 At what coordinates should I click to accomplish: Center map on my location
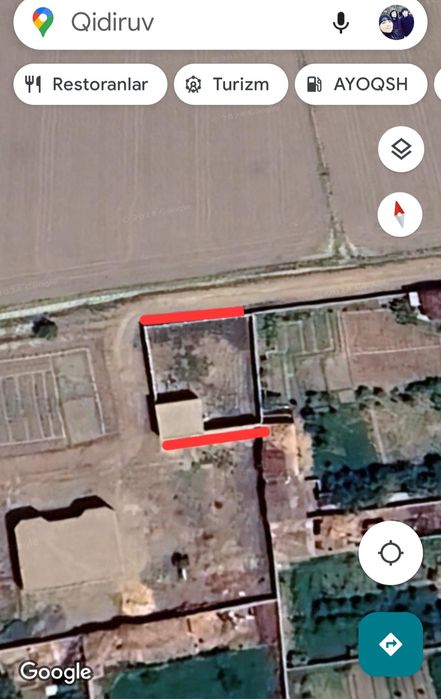point(391,553)
